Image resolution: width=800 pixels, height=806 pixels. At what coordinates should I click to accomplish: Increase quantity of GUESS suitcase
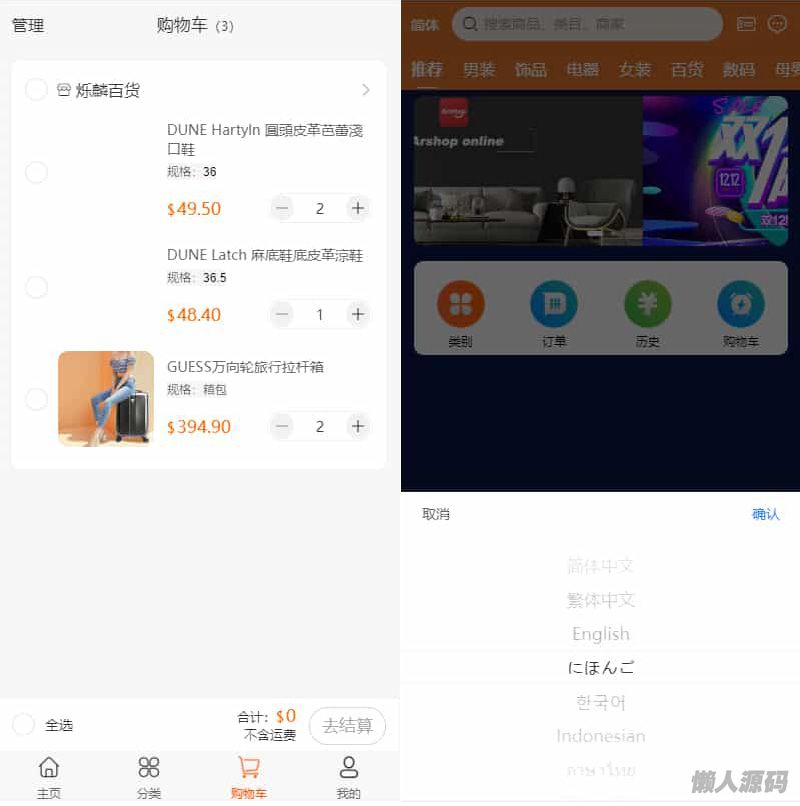[x=358, y=426]
